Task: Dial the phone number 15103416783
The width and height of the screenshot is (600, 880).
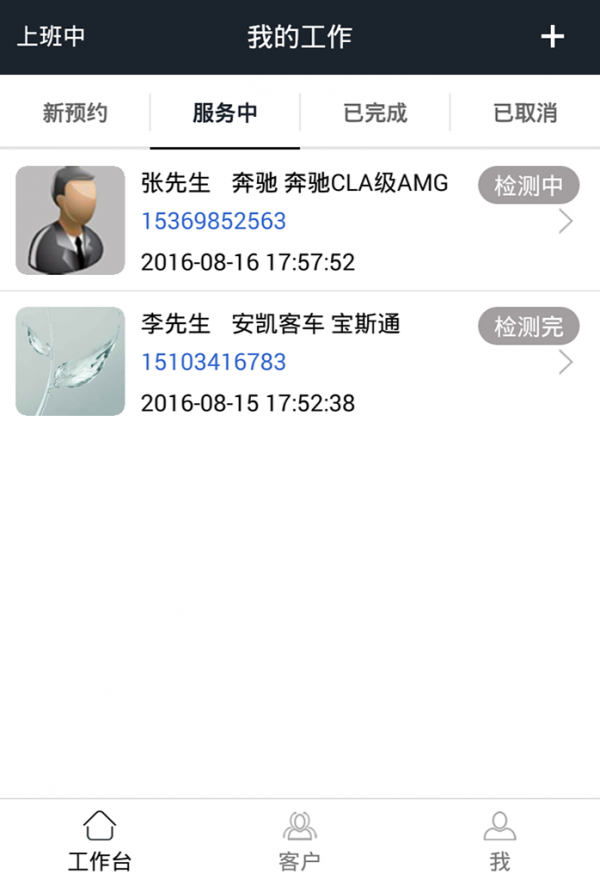Action: point(213,362)
